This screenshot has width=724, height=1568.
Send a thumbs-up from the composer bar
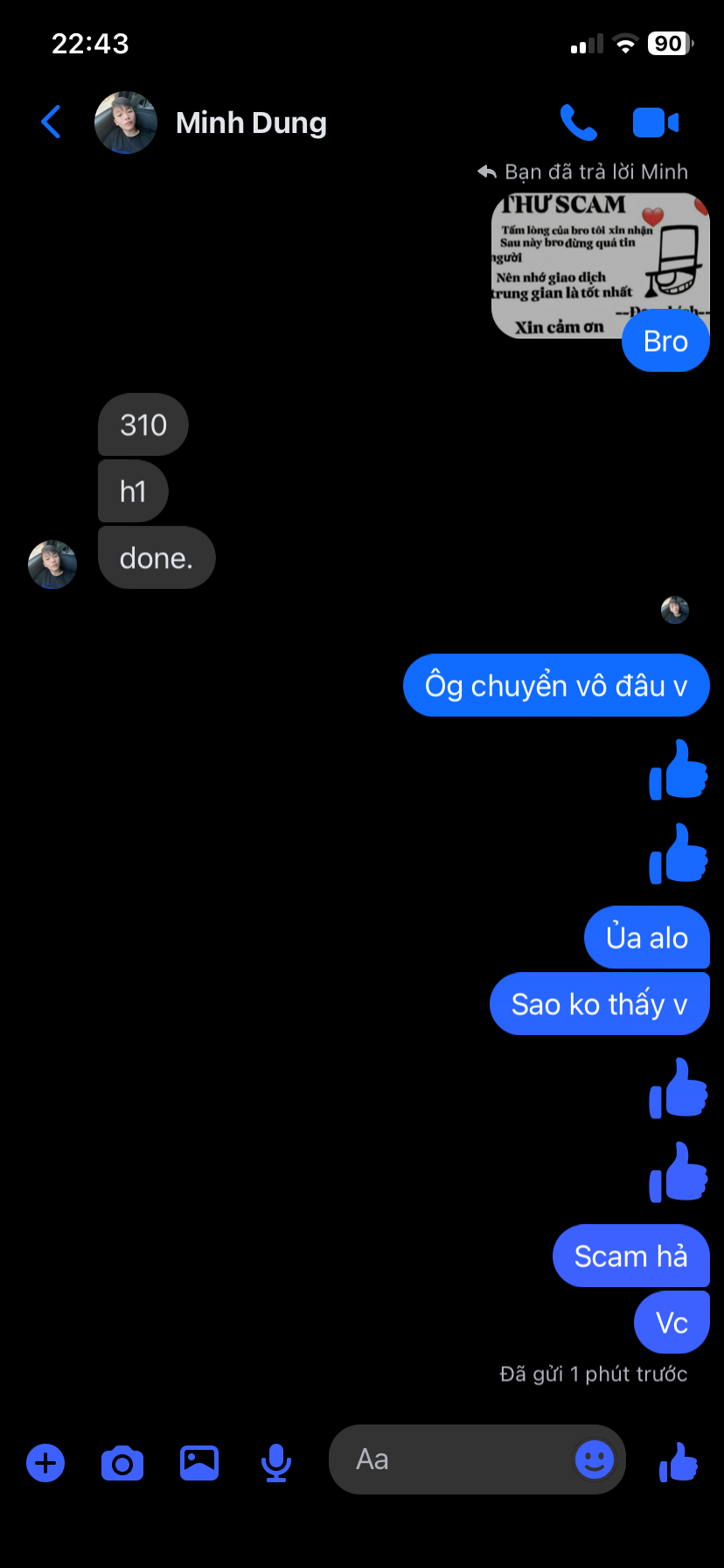click(679, 1461)
